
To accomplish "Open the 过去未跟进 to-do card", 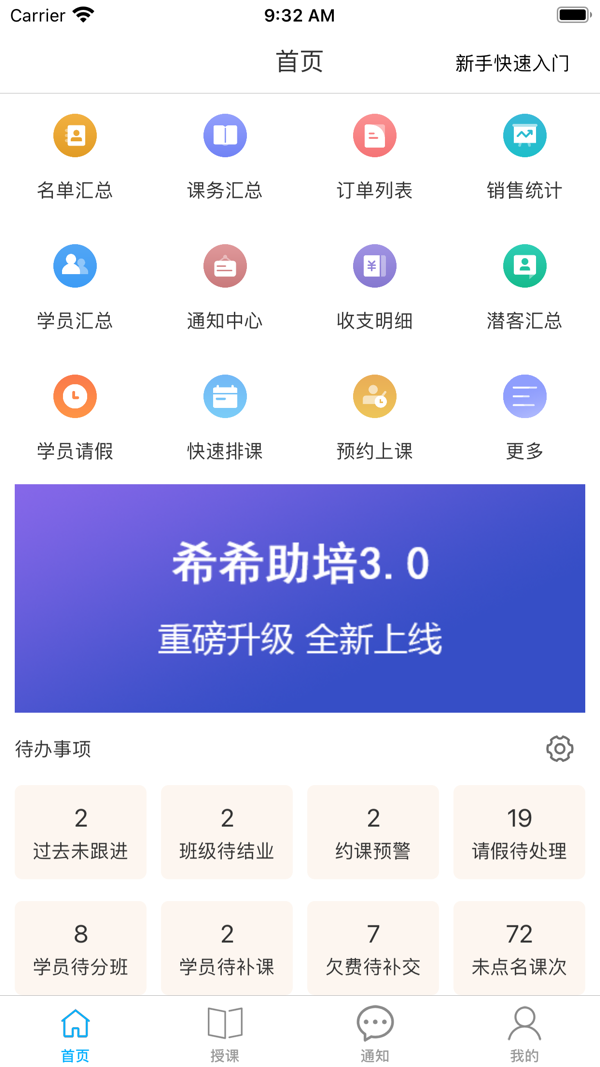I will click(x=81, y=832).
